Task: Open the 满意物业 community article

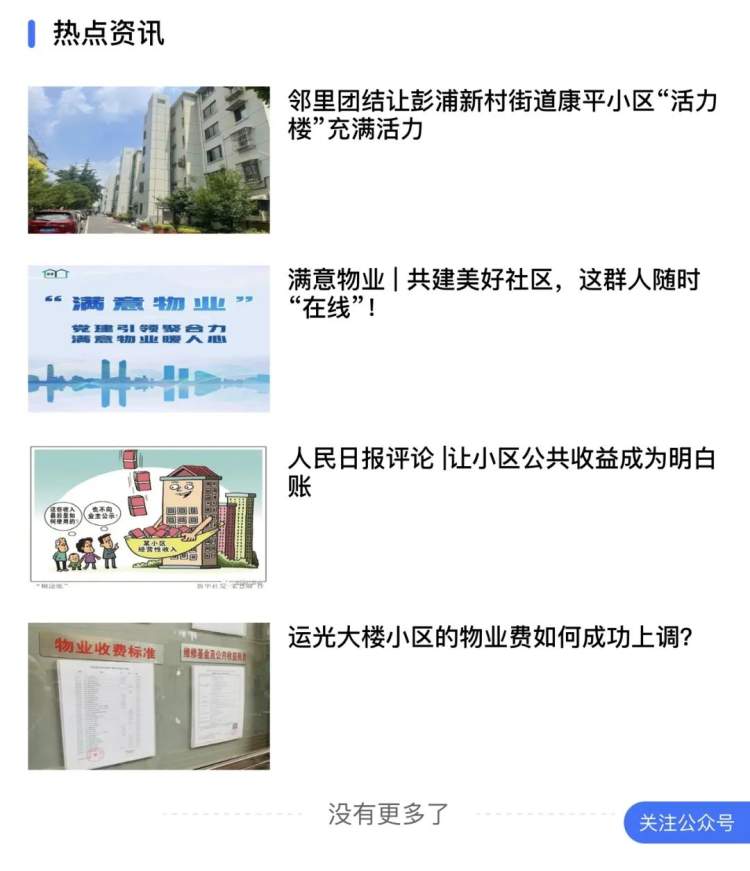Action: pos(493,294)
